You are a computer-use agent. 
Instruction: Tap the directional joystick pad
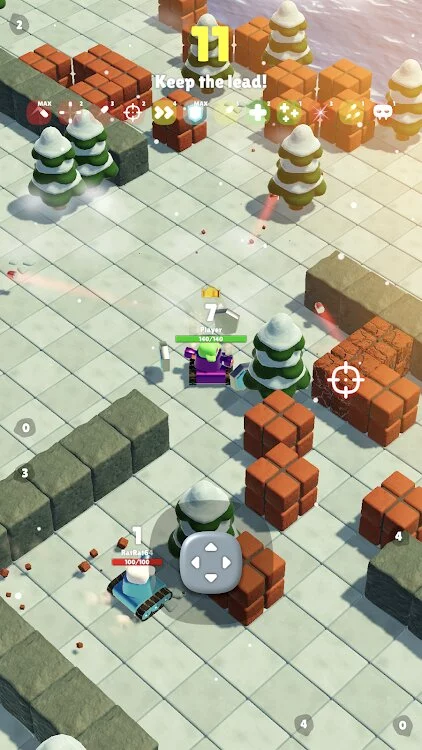[211, 563]
